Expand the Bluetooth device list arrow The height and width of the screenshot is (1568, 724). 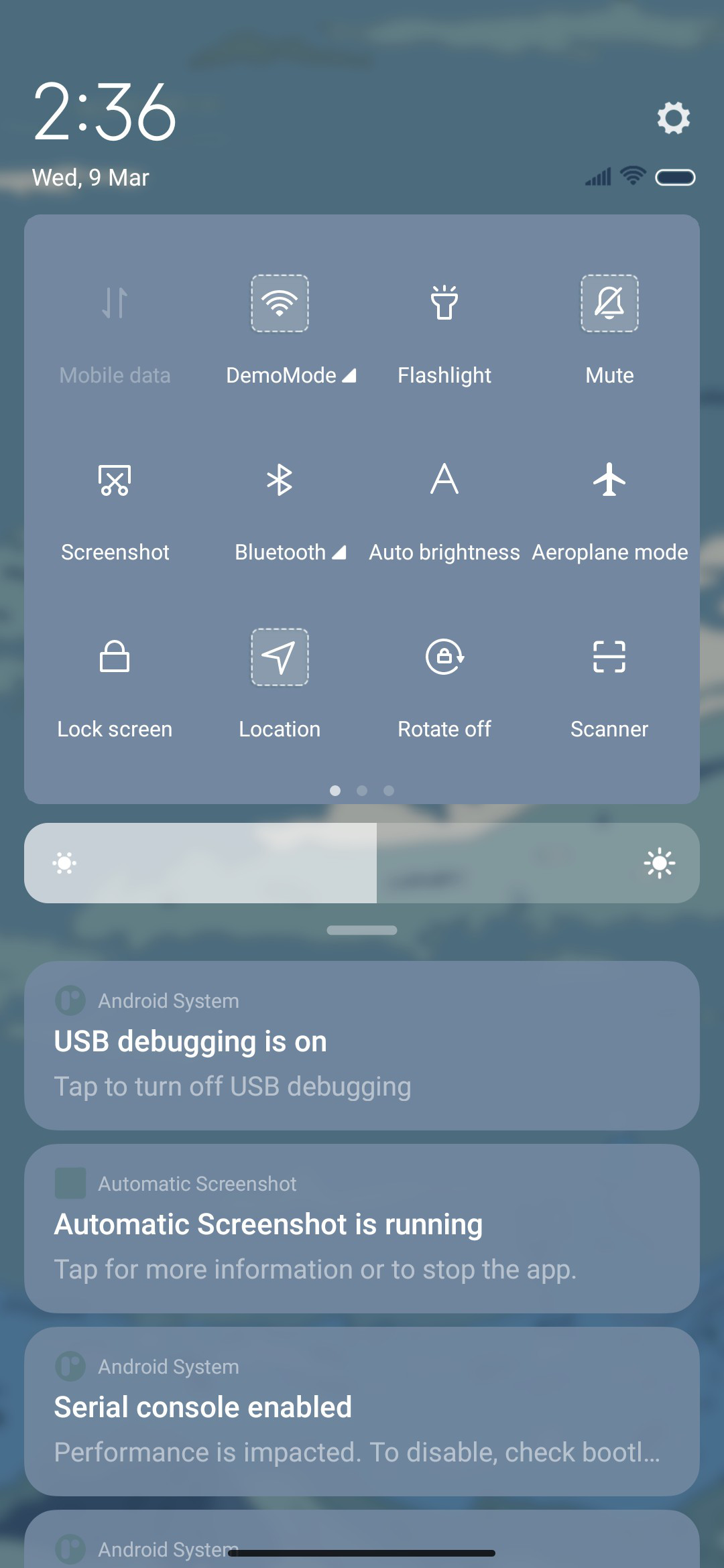tap(339, 552)
